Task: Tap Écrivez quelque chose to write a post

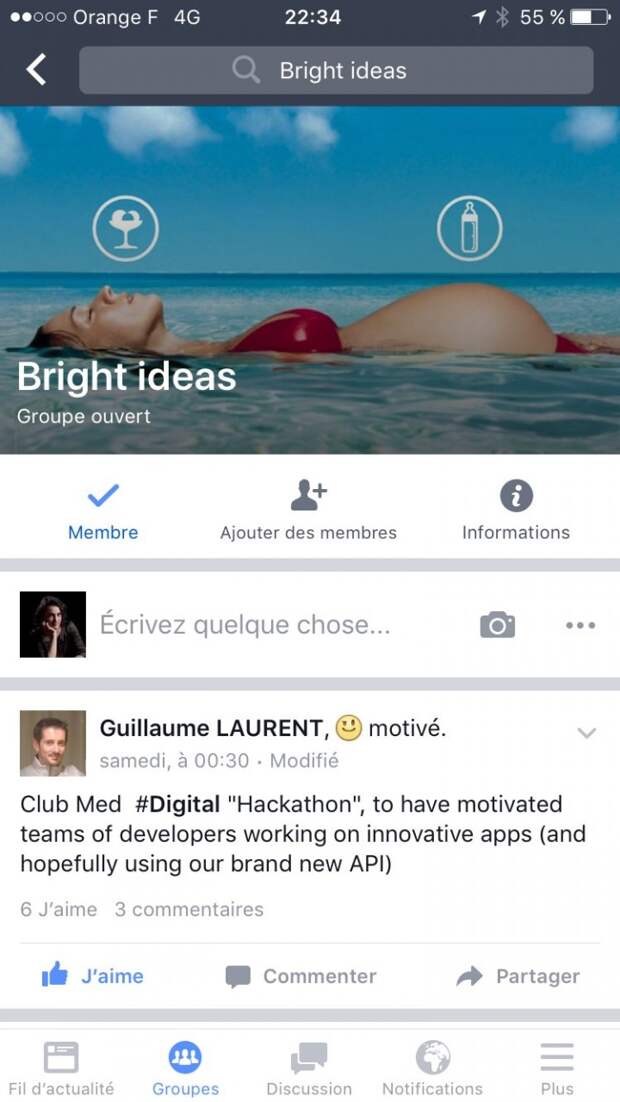Action: pyautogui.click(x=245, y=625)
